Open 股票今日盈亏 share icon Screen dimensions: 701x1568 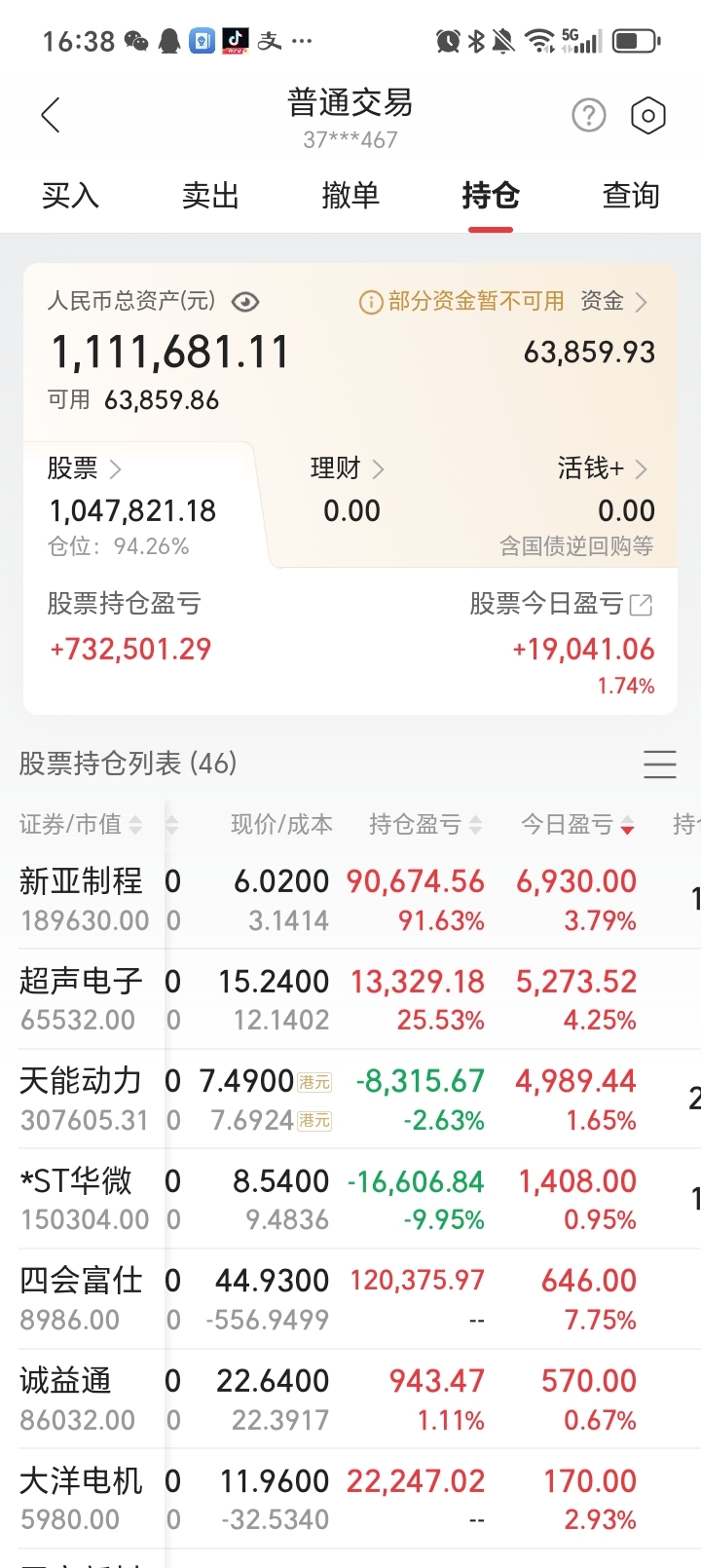click(641, 605)
